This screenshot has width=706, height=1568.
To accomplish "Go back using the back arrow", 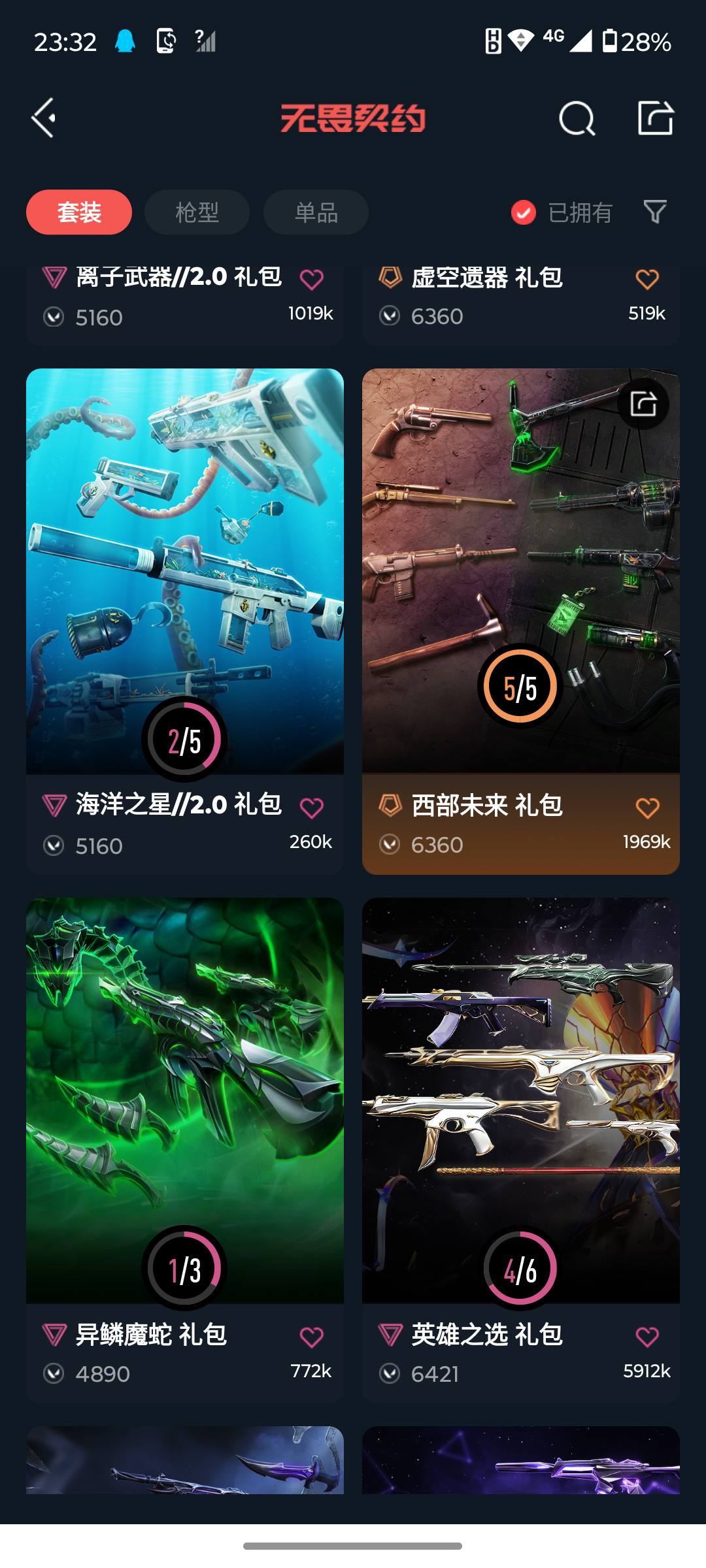I will click(43, 118).
